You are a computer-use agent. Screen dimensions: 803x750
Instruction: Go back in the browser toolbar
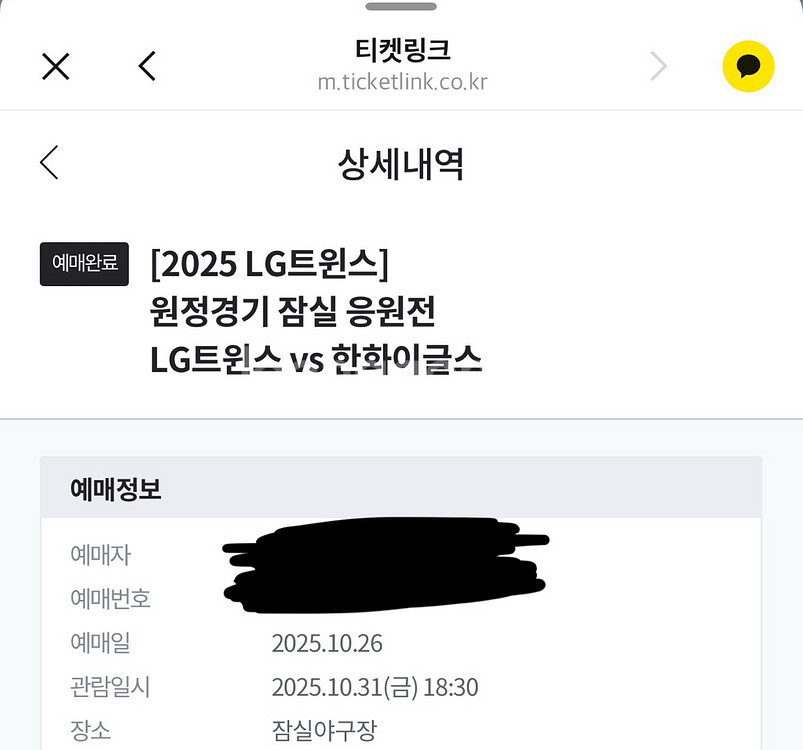(x=147, y=67)
